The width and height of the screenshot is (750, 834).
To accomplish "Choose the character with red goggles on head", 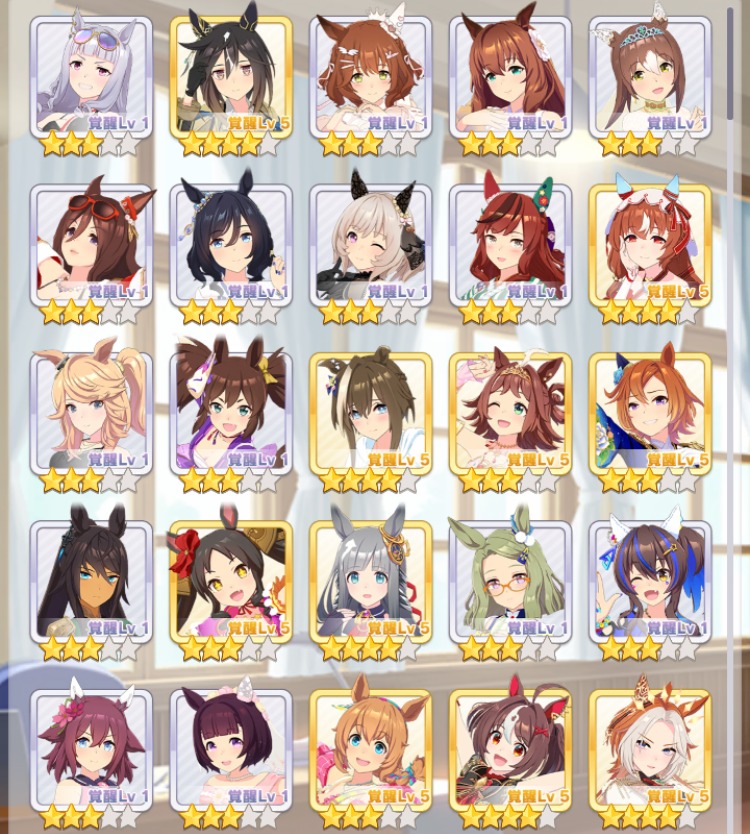I will [x=91, y=244].
